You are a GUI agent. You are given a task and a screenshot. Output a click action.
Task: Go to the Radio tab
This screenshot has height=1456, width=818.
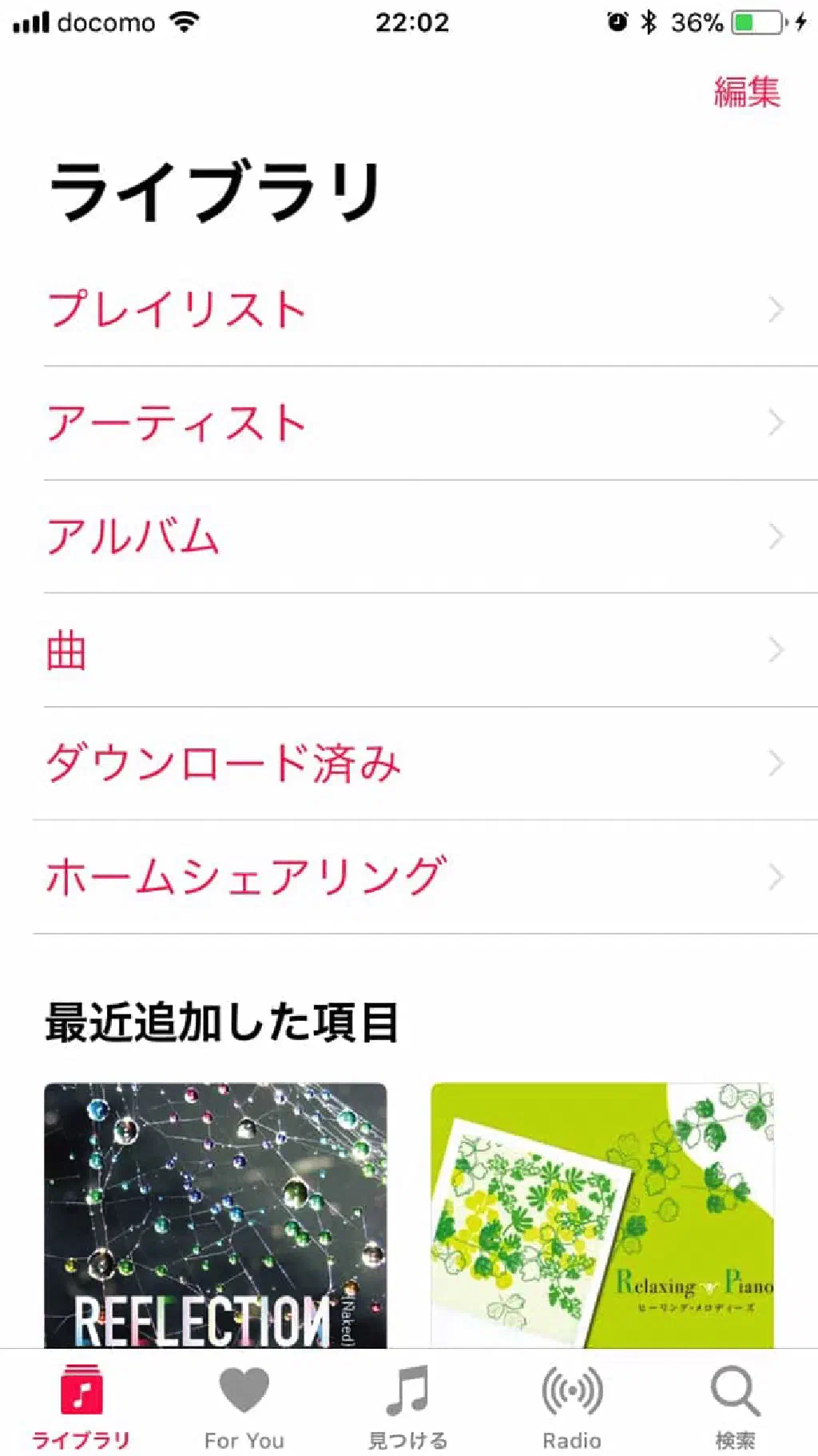[x=572, y=1406]
